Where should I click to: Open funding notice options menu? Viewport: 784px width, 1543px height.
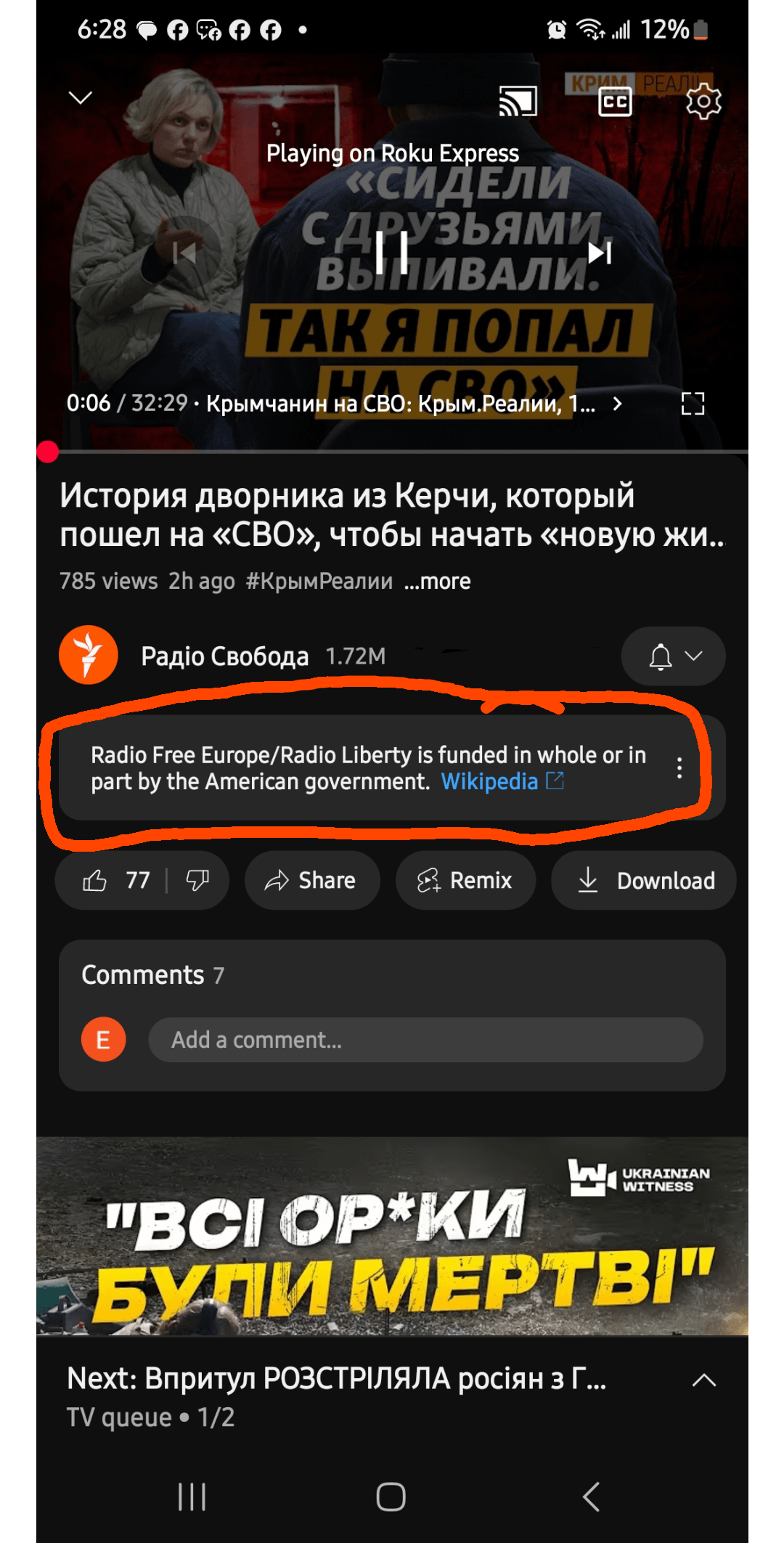(x=679, y=768)
